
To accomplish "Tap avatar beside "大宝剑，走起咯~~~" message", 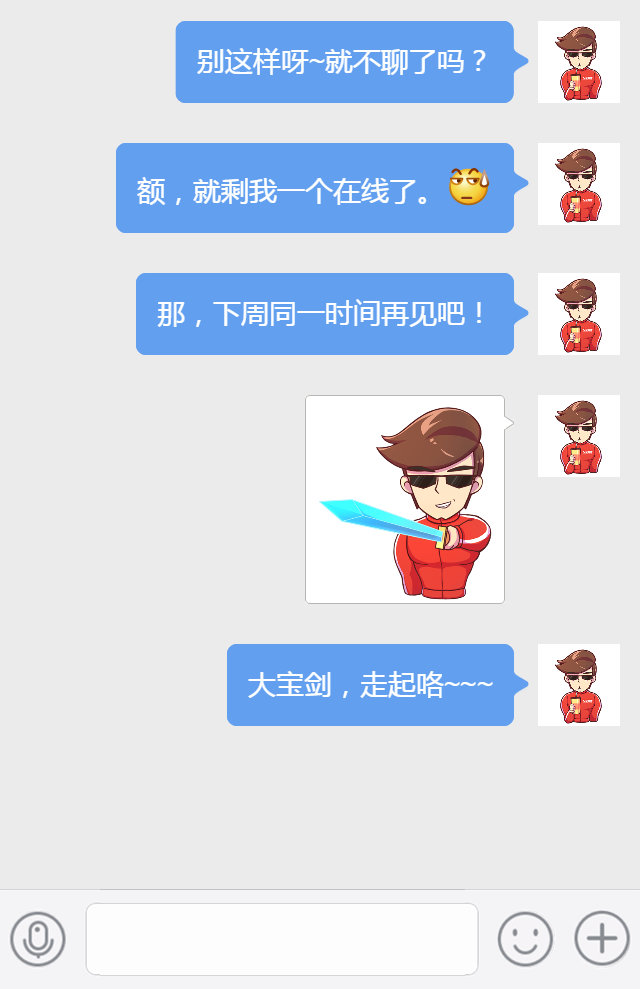I will click(x=578, y=685).
